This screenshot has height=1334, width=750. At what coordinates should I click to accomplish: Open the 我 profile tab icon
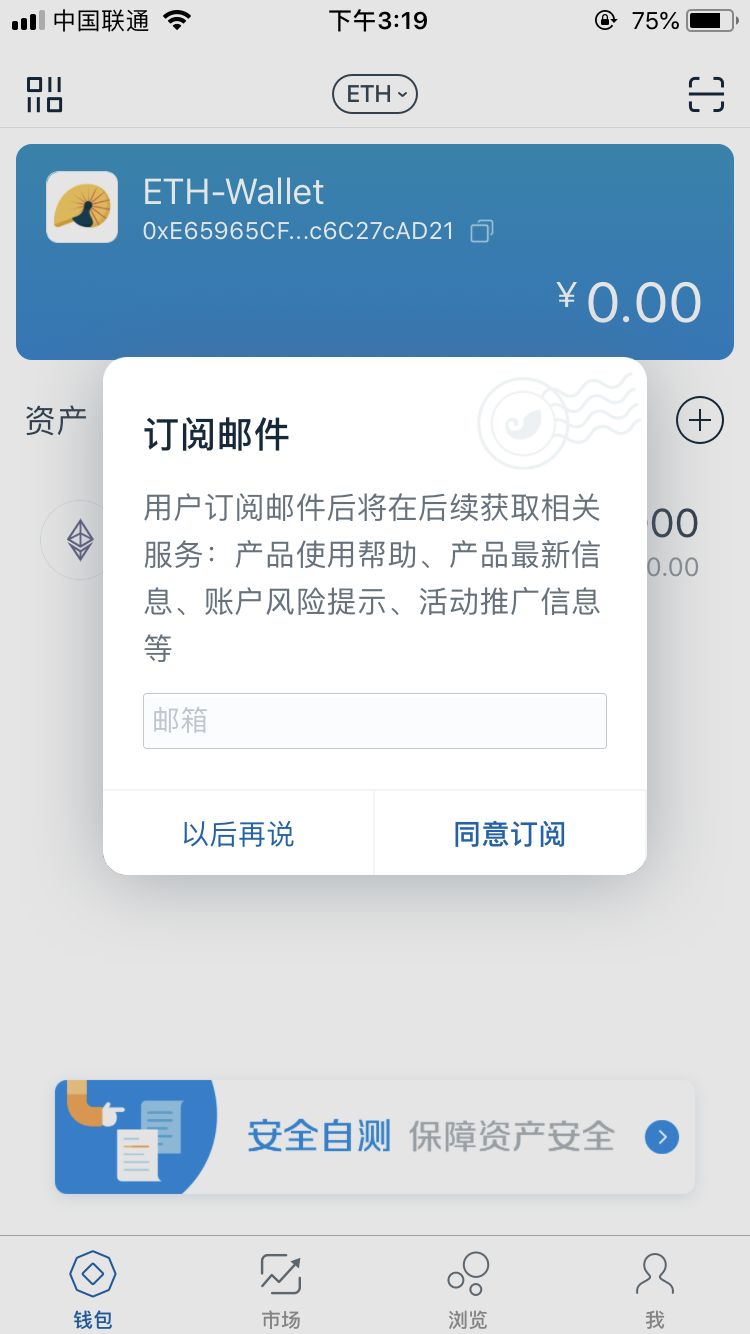(x=655, y=1270)
